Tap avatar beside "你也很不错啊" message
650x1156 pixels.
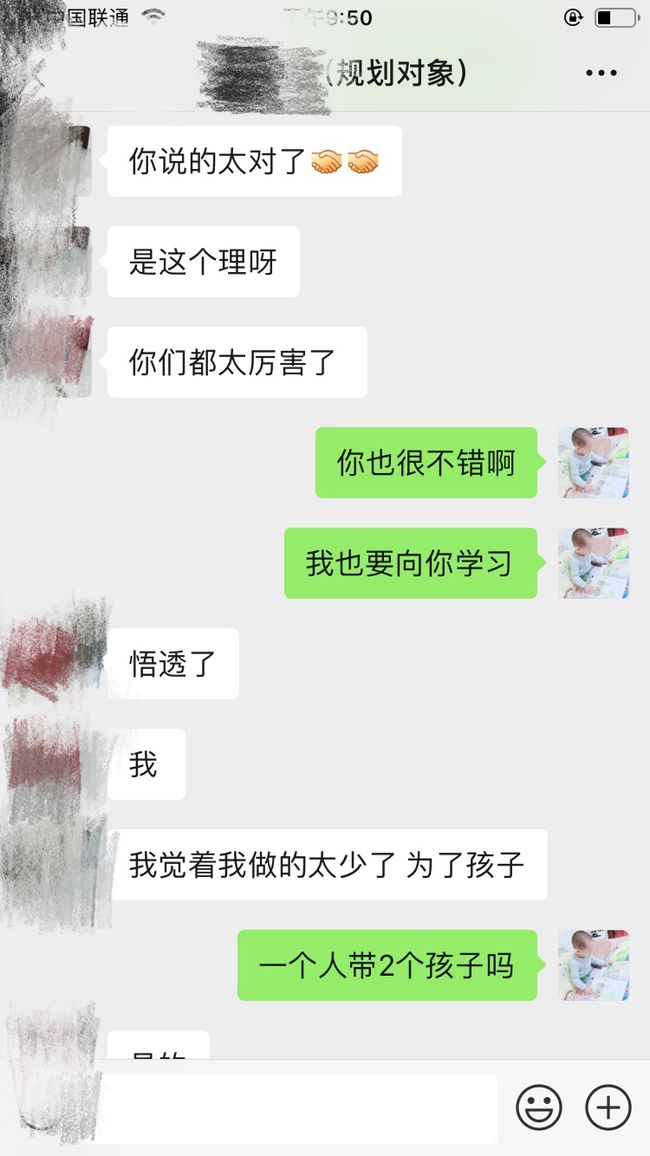tap(593, 462)
